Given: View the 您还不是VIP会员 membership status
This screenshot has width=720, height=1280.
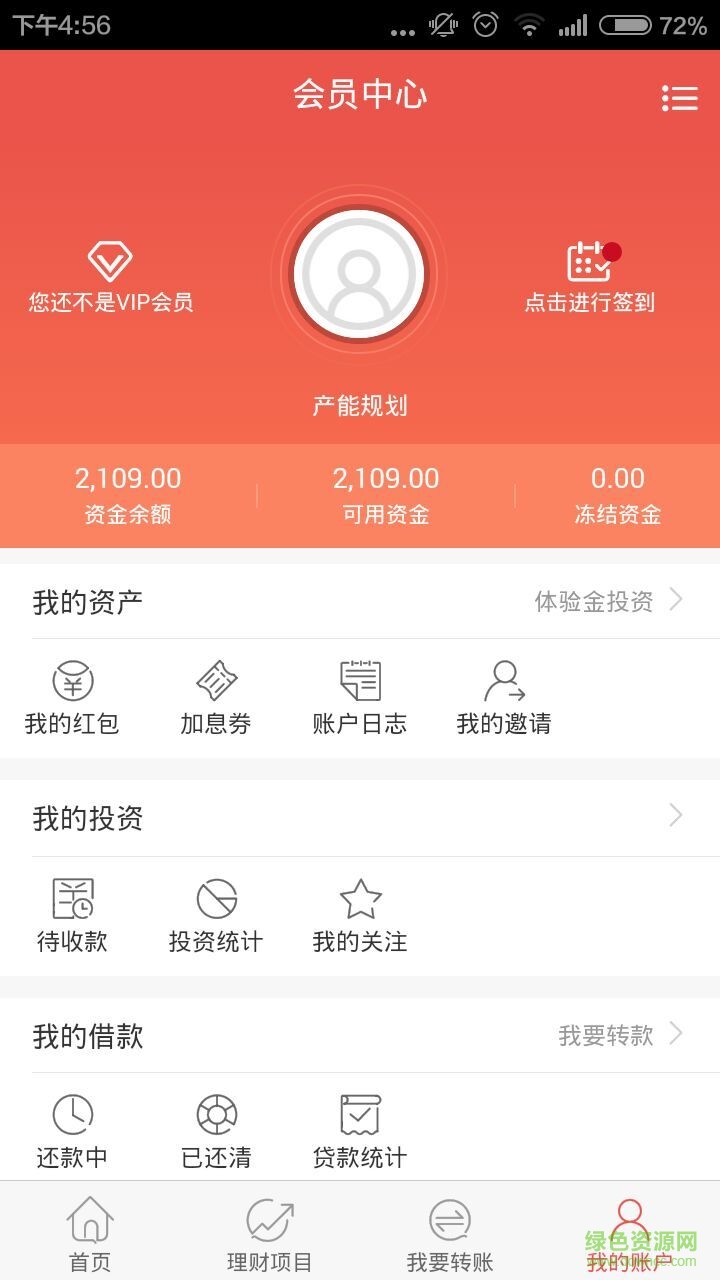Looking at the screenshot, I should [110, 277].
